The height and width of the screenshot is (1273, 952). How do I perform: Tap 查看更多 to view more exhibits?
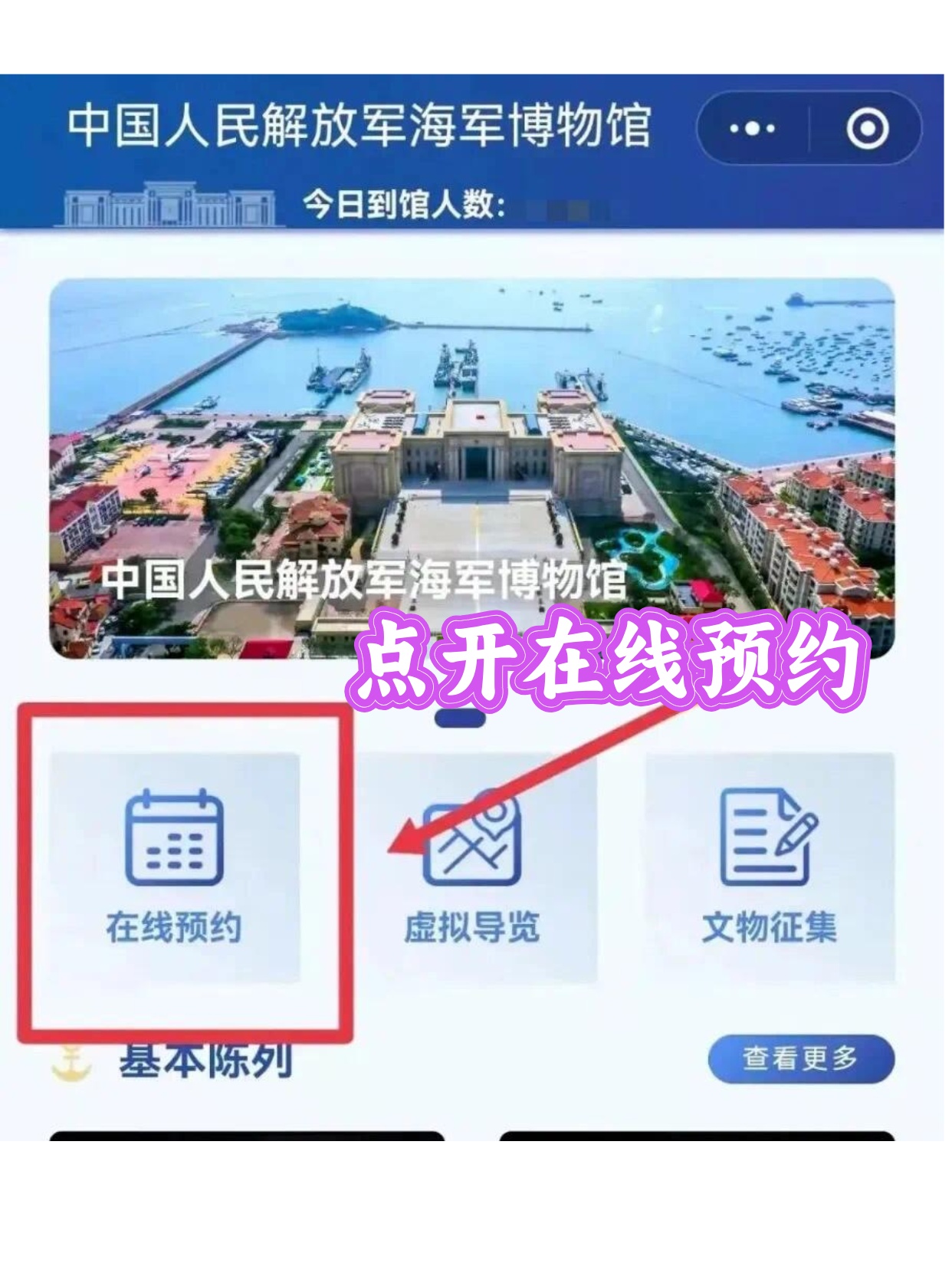pyautogui.click(x=800, y=1059)
